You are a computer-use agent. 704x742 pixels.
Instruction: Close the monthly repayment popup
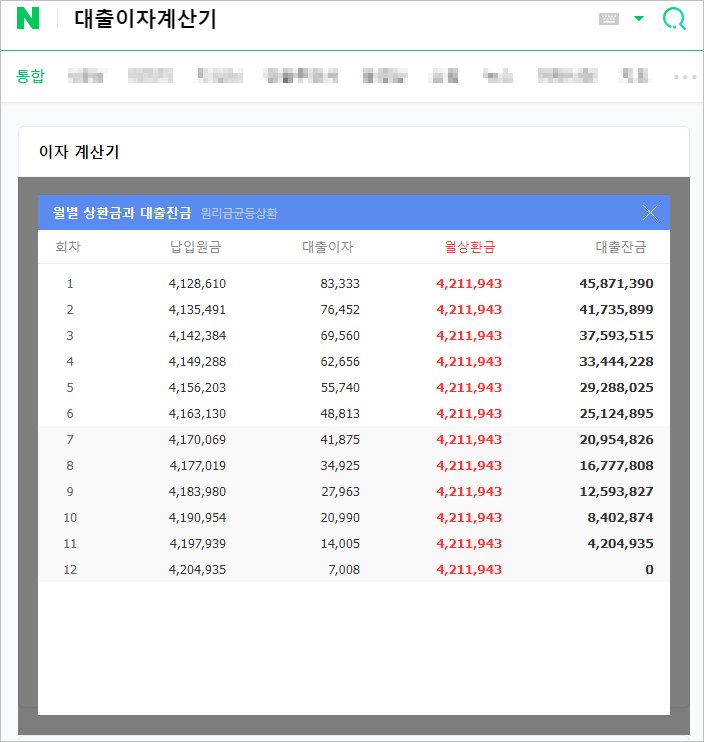point(650,212)
